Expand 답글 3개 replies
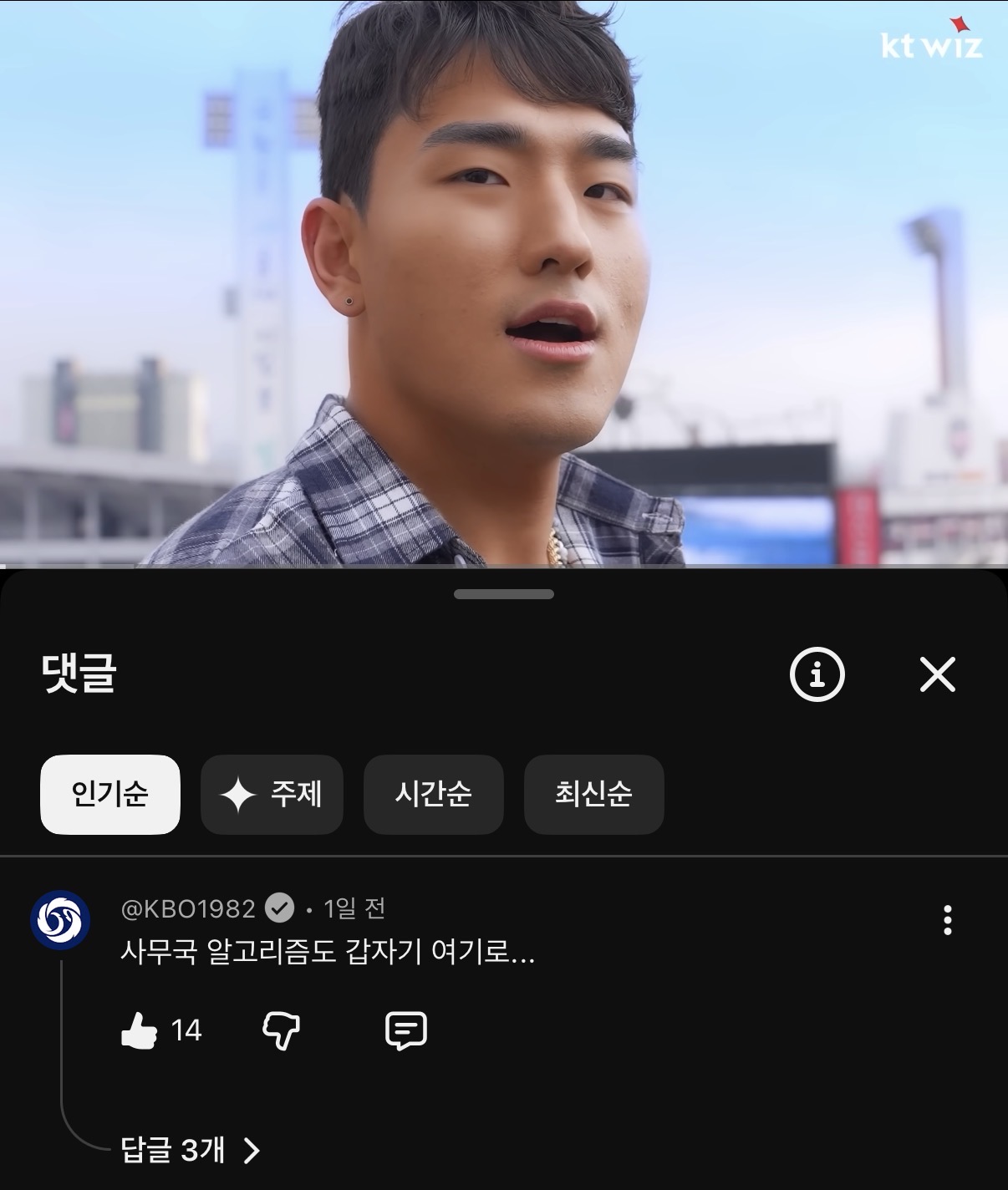 [190, 1151]
